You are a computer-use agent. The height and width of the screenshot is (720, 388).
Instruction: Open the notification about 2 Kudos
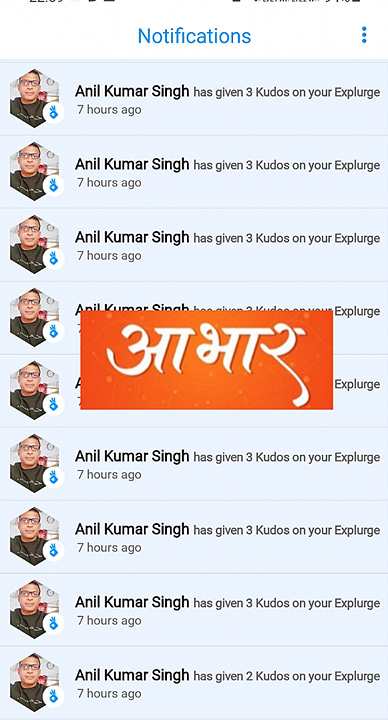click(194, 682)
